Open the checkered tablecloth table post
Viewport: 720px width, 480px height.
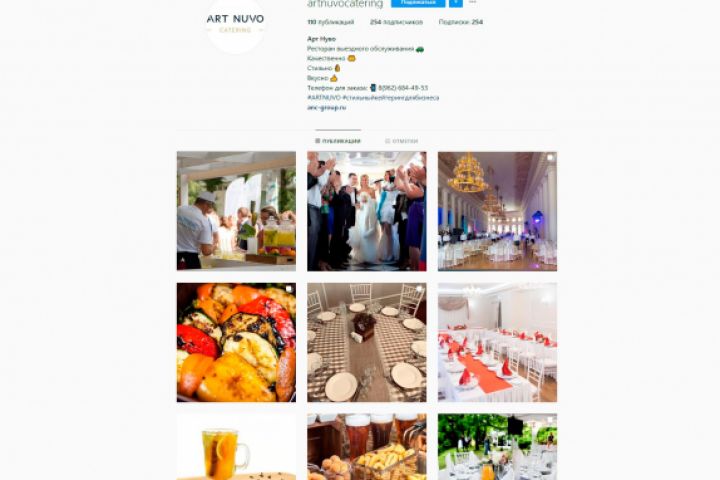(x=366, y=342)
